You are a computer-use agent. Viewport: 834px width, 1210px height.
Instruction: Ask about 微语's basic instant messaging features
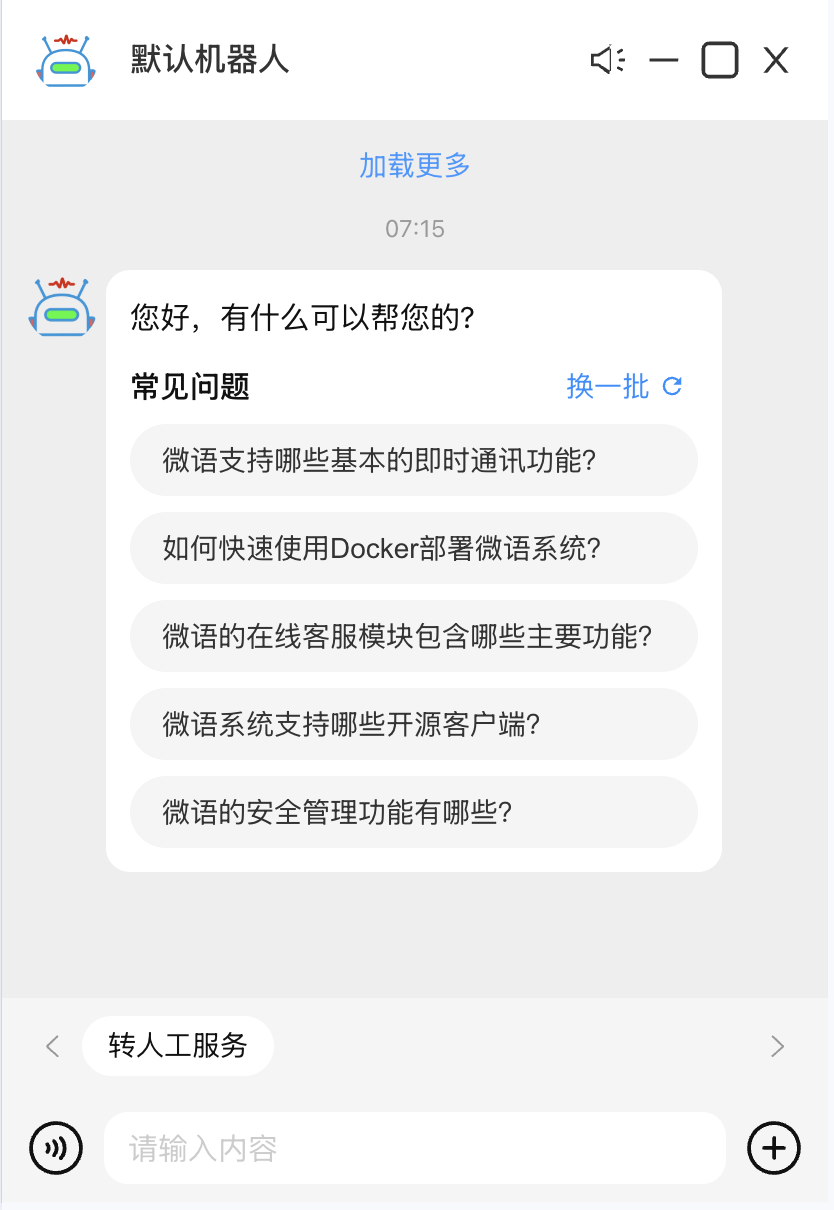coord(414,460)
